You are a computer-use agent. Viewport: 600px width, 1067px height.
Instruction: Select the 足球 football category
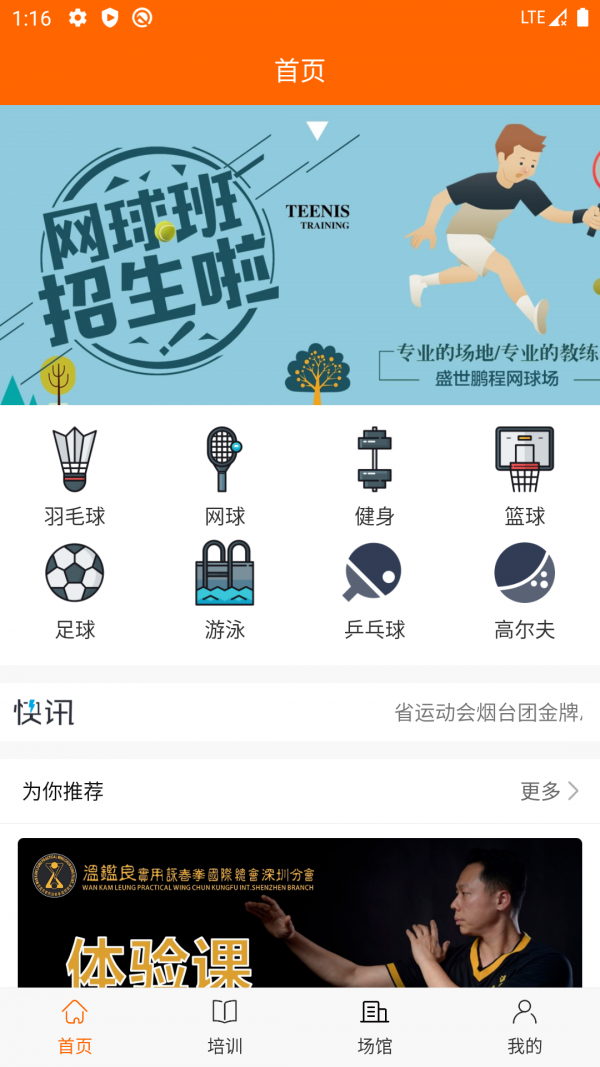click(x=75, y=590)
